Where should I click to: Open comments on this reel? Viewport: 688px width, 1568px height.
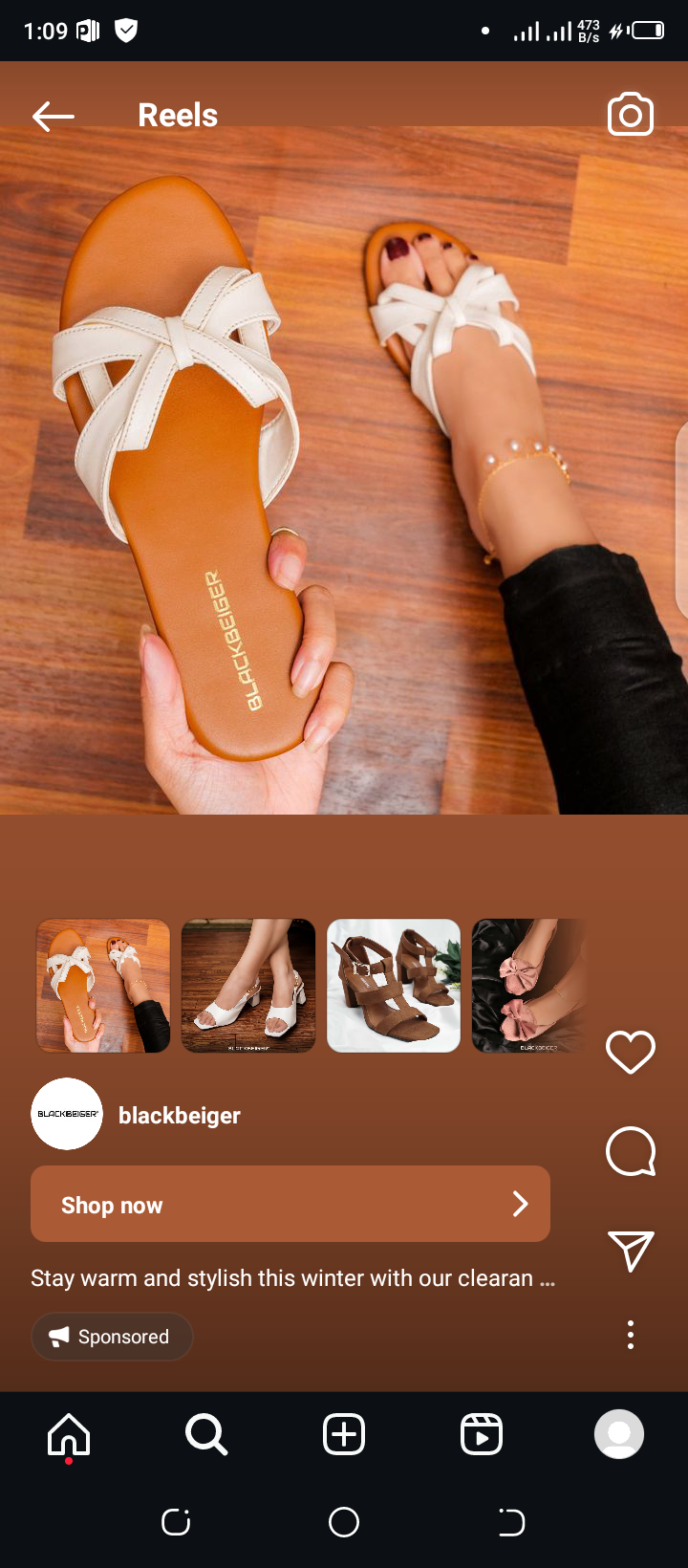630,1151
